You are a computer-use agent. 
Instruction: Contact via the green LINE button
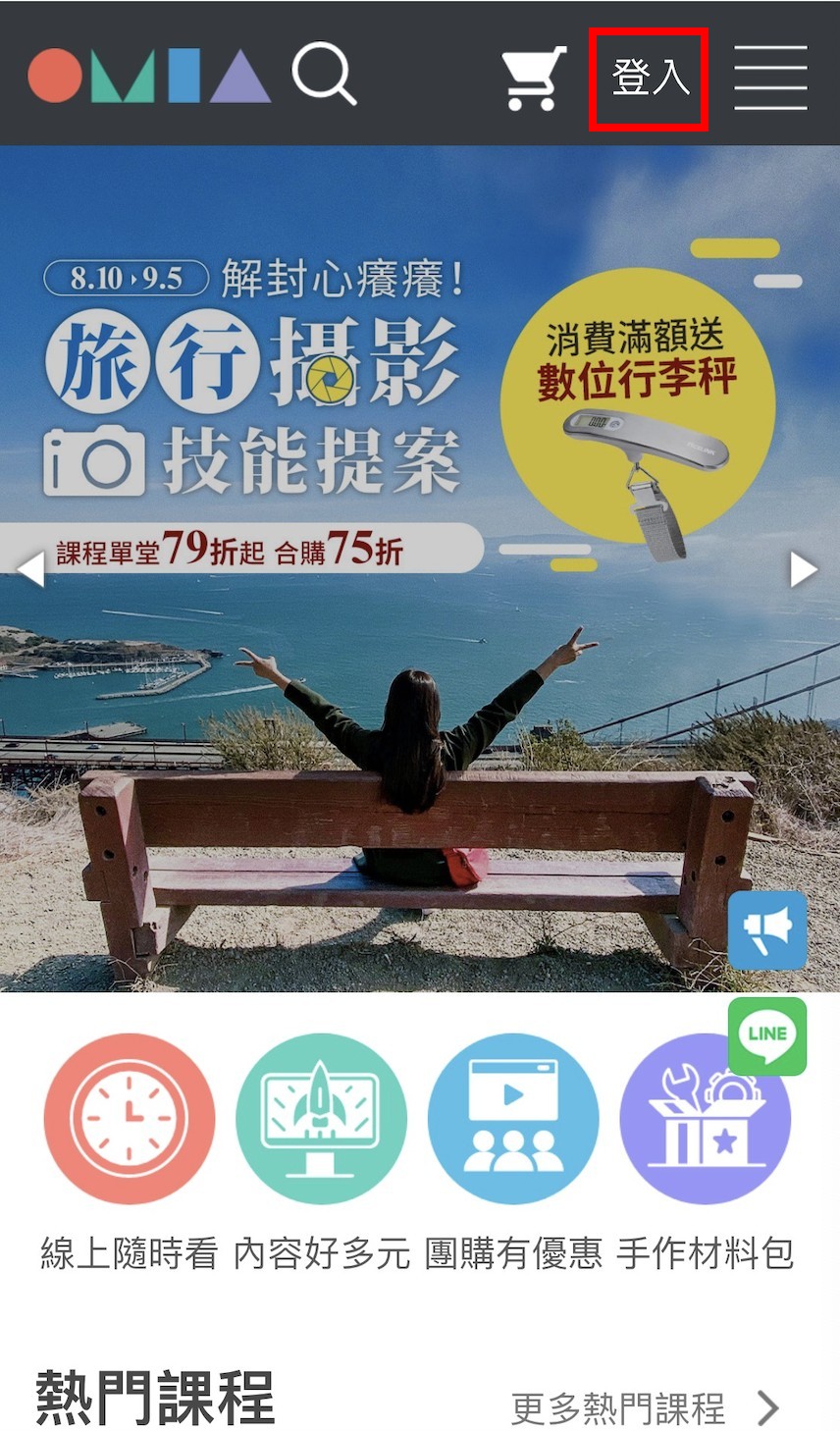tap(767, 1035)
